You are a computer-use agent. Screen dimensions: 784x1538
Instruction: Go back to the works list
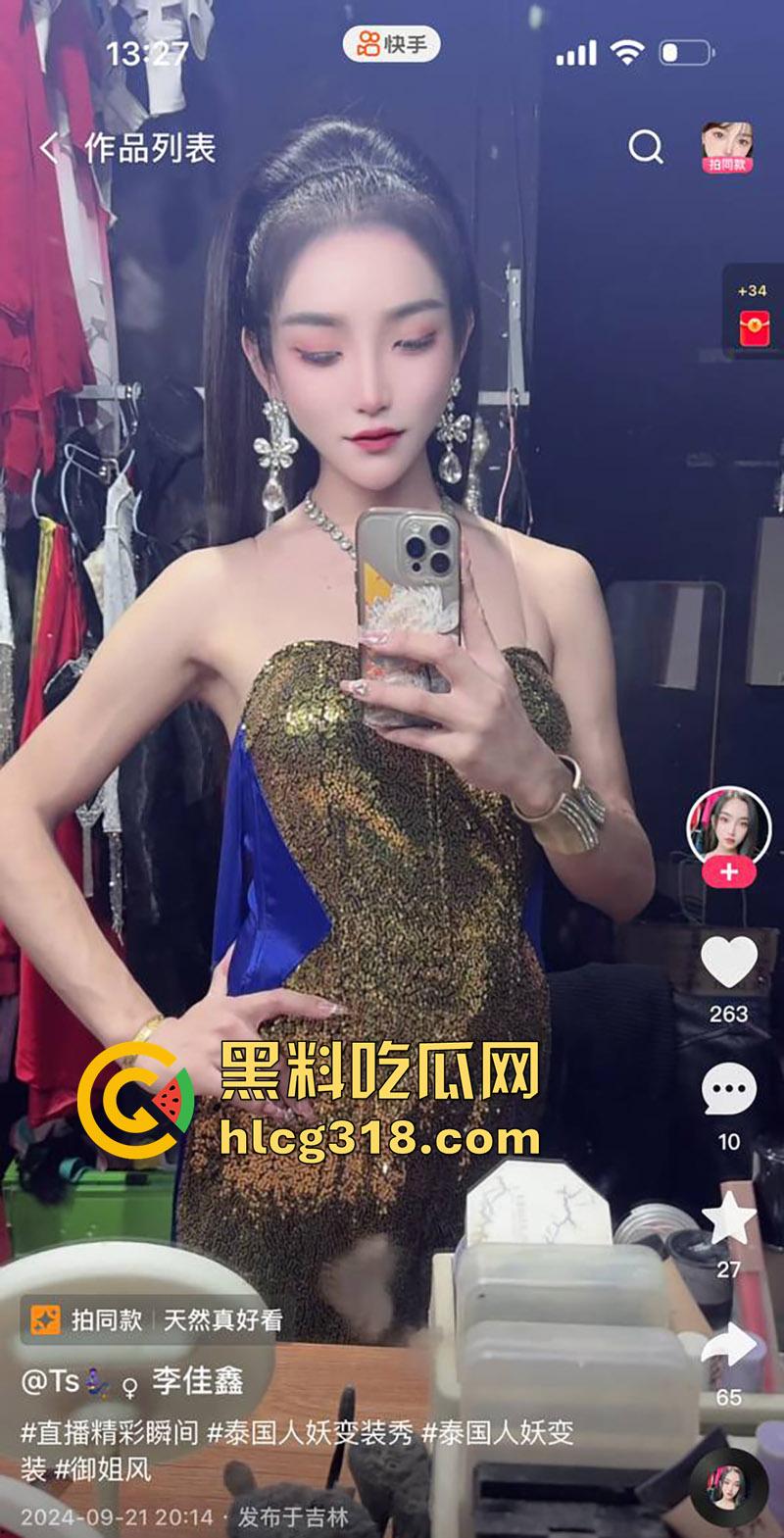[x=51, y=149]
